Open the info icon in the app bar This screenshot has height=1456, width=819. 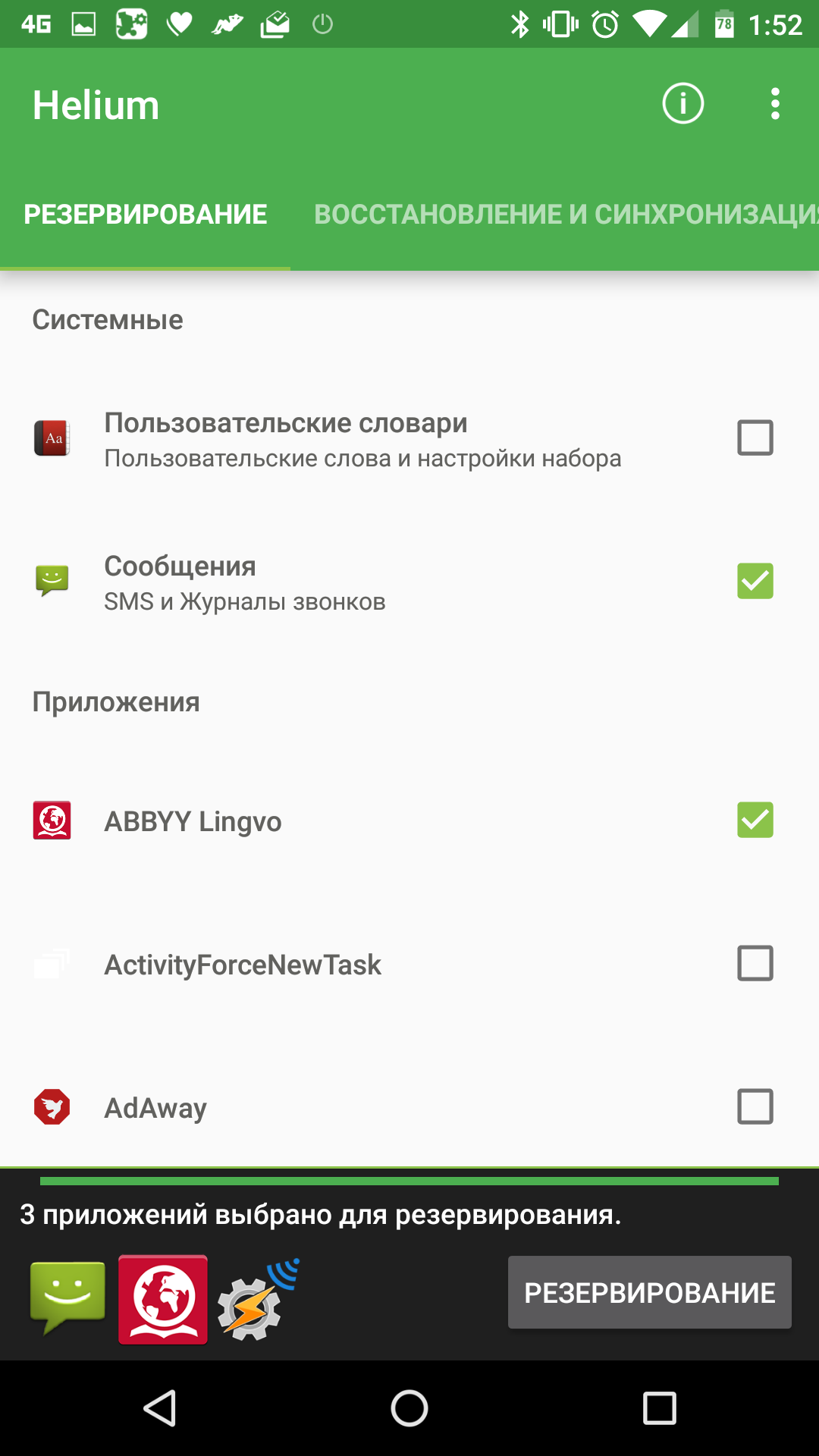[682, 104]
